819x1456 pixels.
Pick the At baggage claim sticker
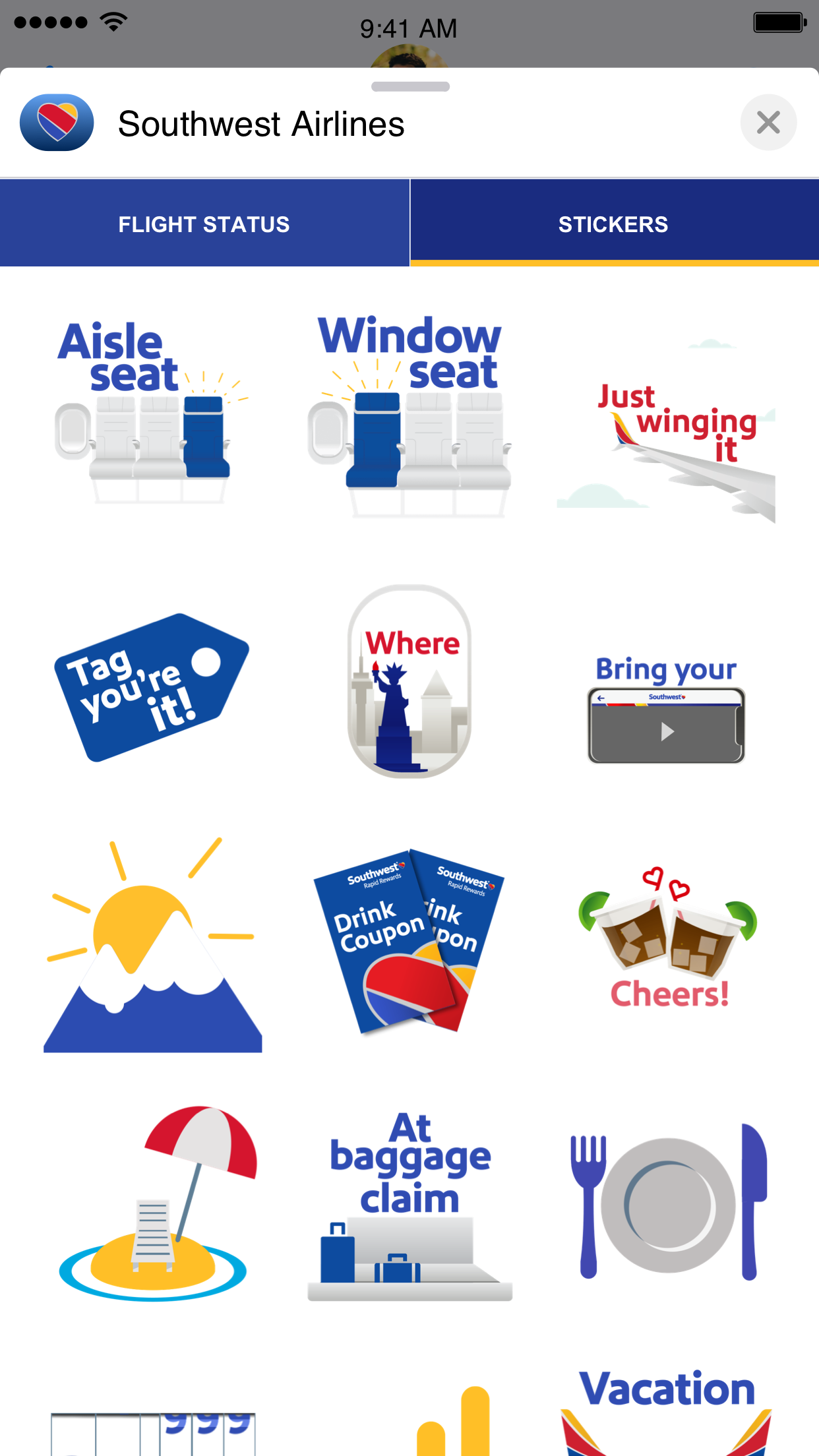point(409,1205)
